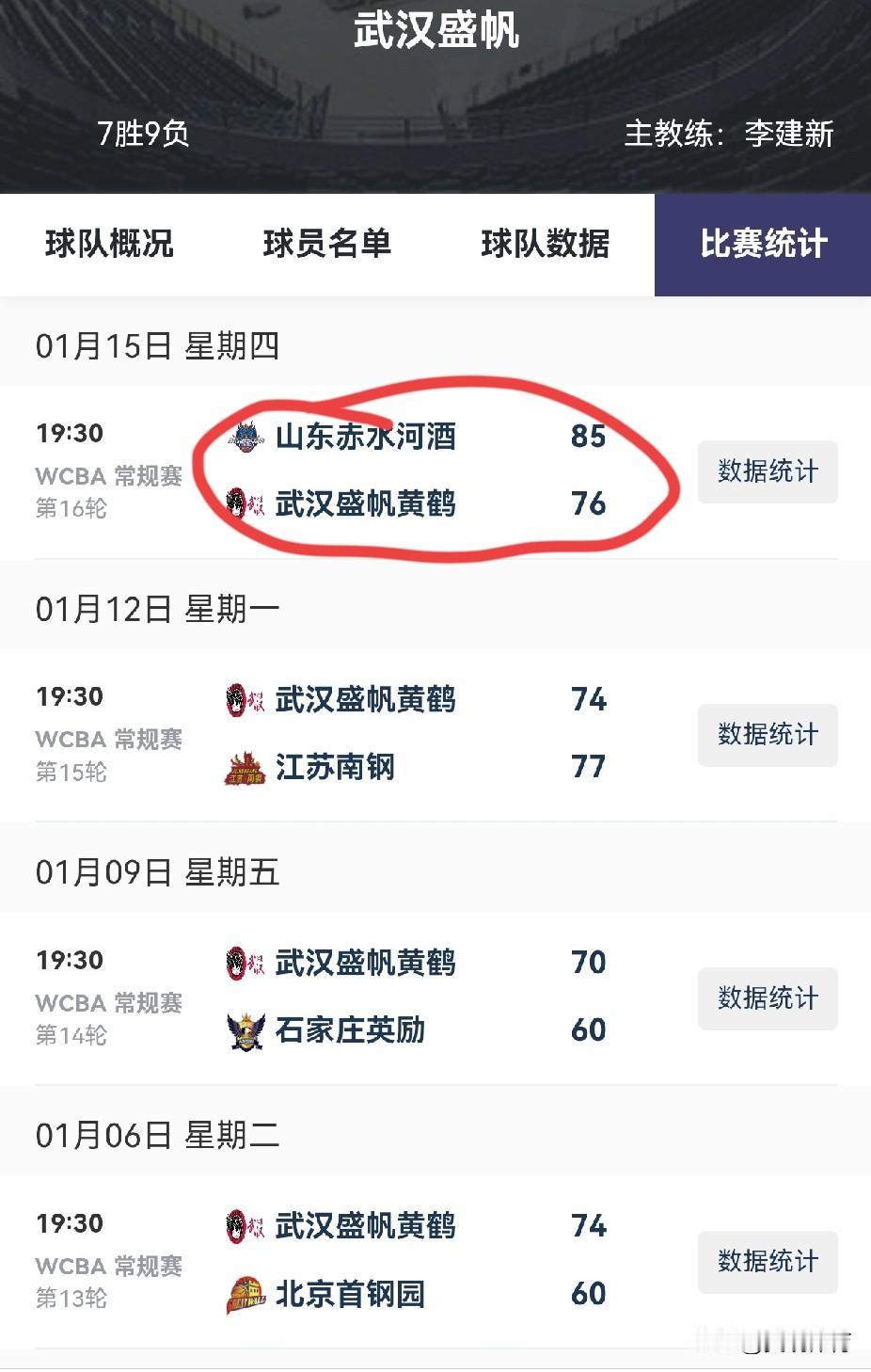Open 数据统计 for the 北京首钢园 game

pos(768,1262)
